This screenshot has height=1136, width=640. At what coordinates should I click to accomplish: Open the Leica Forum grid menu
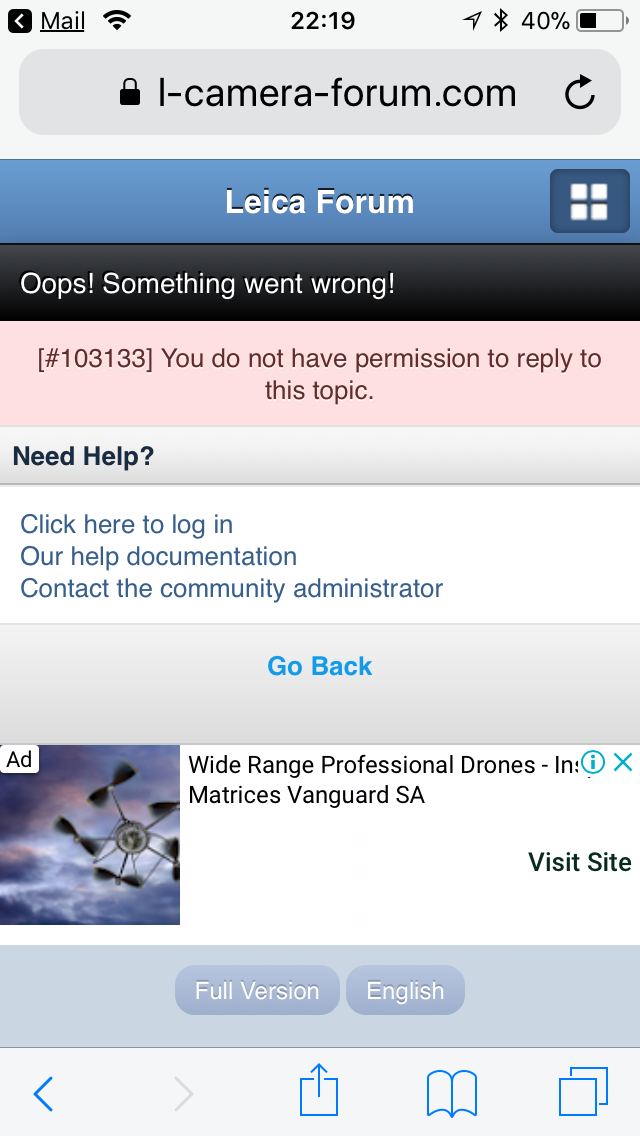(x=589, y=201)
